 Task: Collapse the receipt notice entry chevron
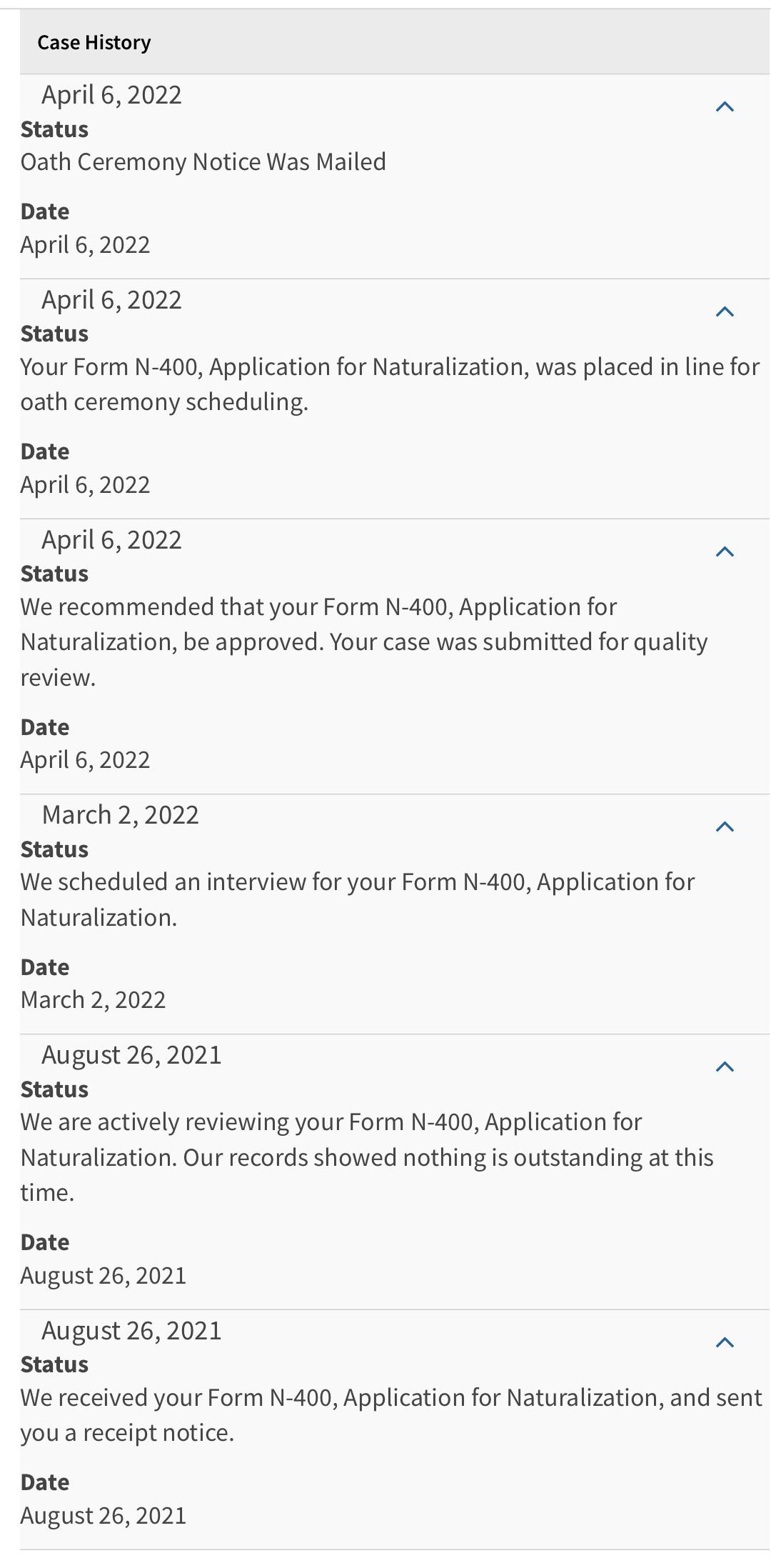pyautogui.click(x=725, y=1342)
